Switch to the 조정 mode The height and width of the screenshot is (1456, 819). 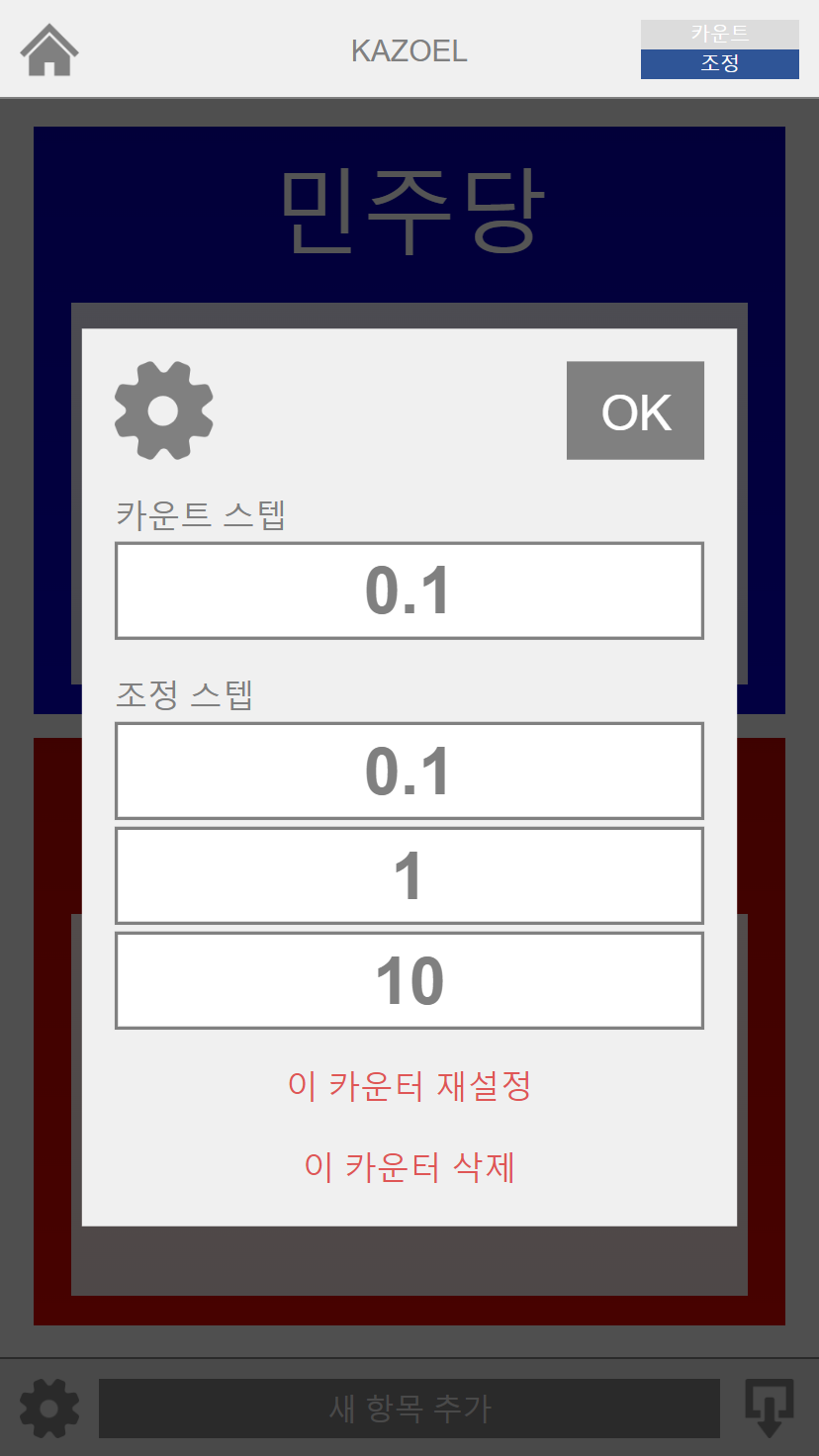pos(720,64)
